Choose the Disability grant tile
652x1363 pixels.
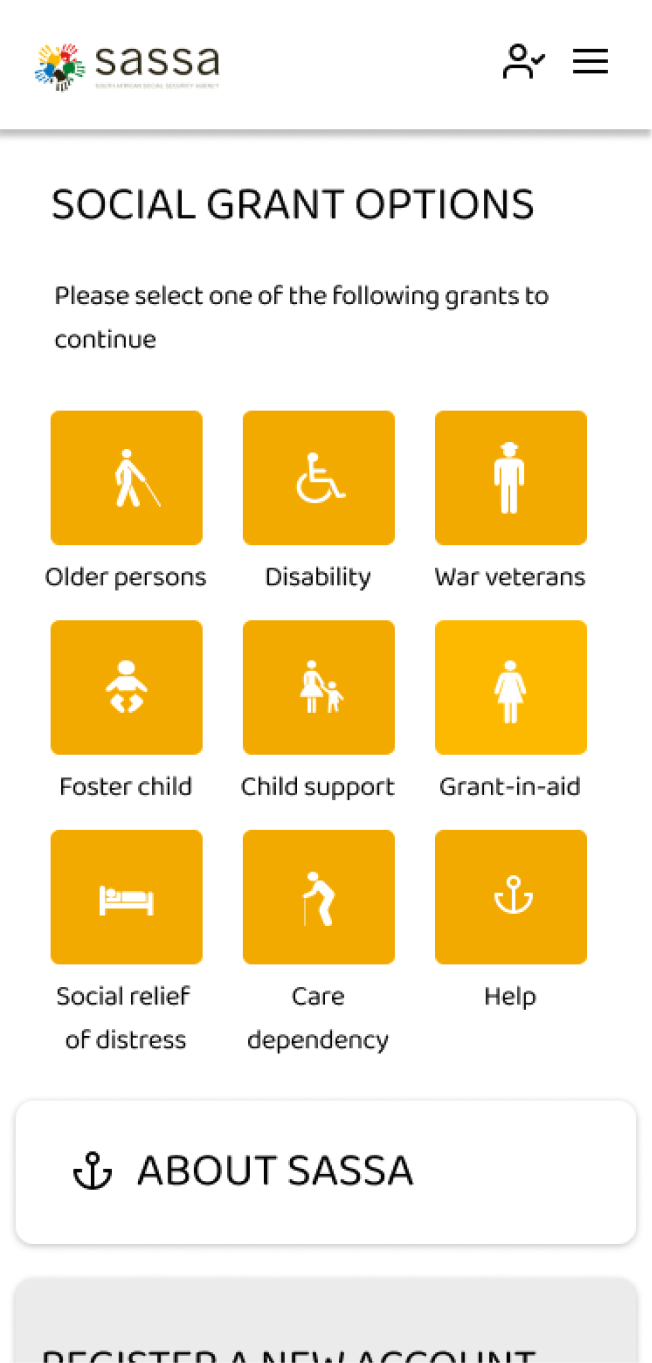[318, 478]
